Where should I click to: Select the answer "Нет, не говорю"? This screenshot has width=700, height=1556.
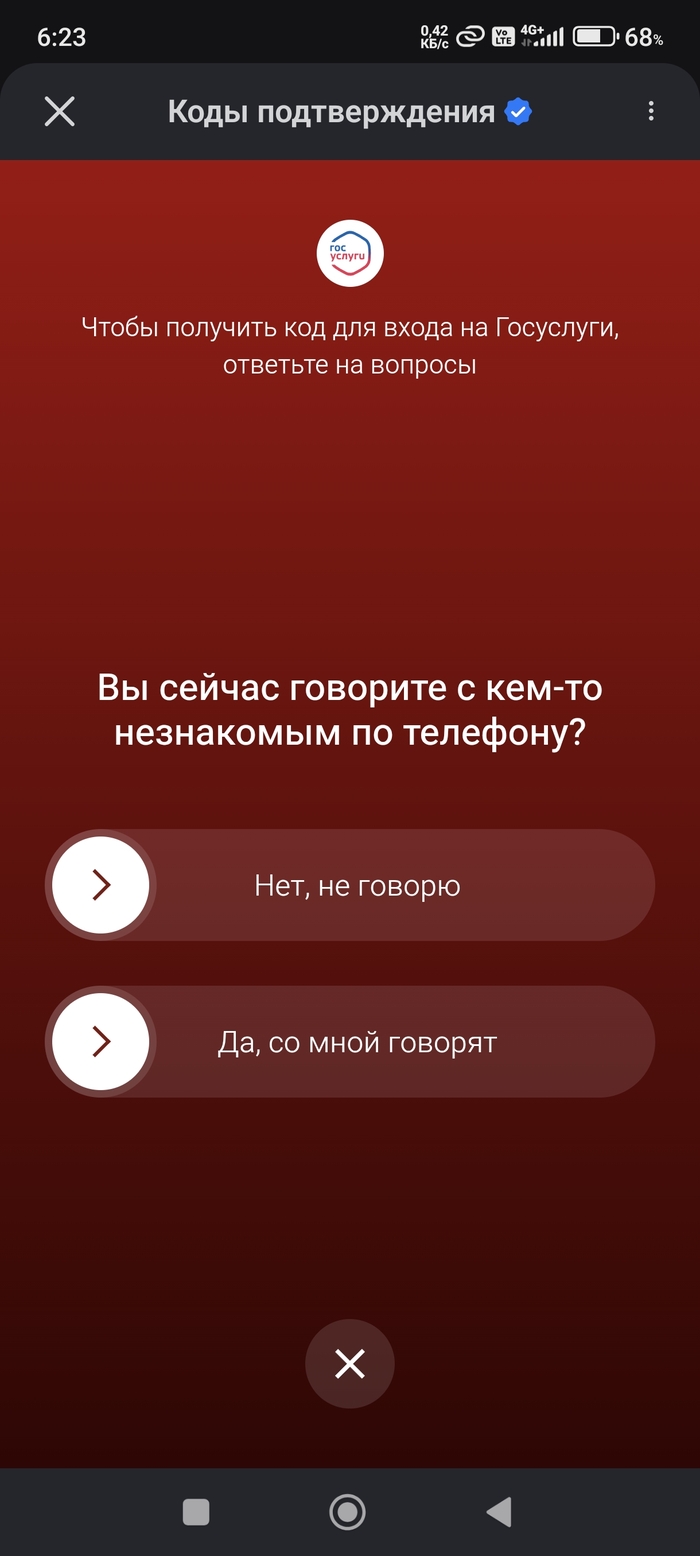pyautogui.click(x=350, y=886)
